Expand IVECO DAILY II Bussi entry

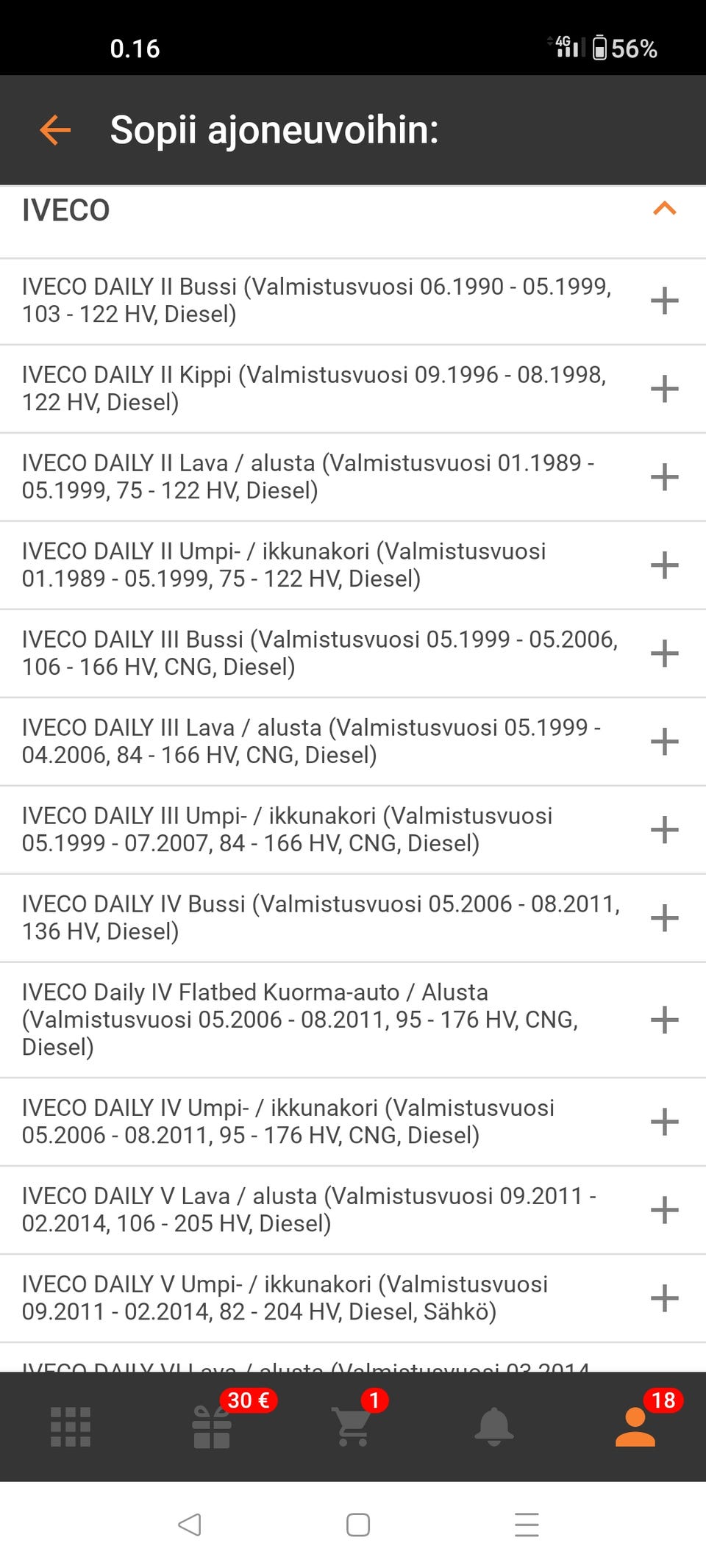click(664, 301)
